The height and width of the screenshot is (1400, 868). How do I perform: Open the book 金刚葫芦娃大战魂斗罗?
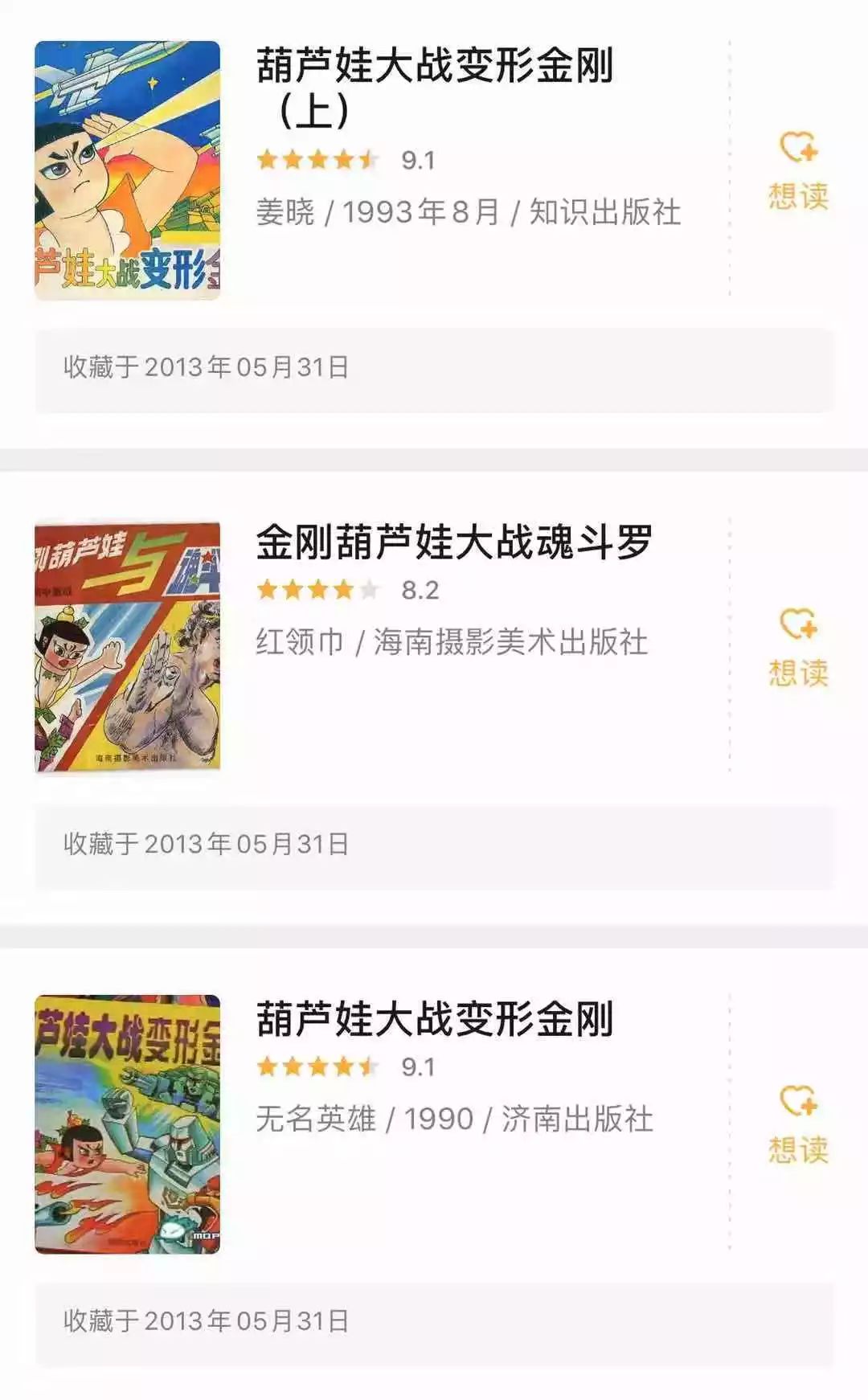pos(453,542)
